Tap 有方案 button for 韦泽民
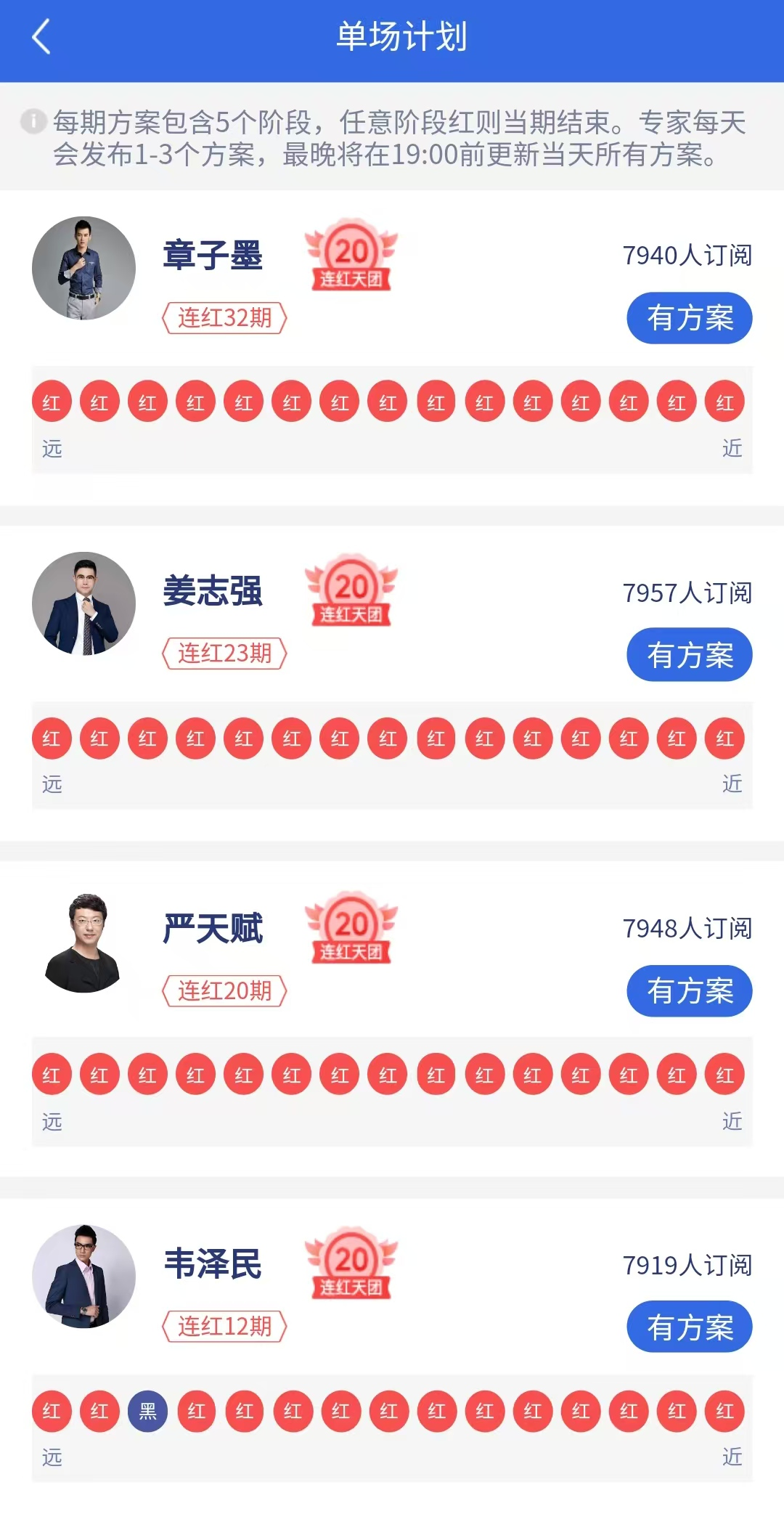The height and width of the screenshot is (1514, 784). pos(689,1327)
